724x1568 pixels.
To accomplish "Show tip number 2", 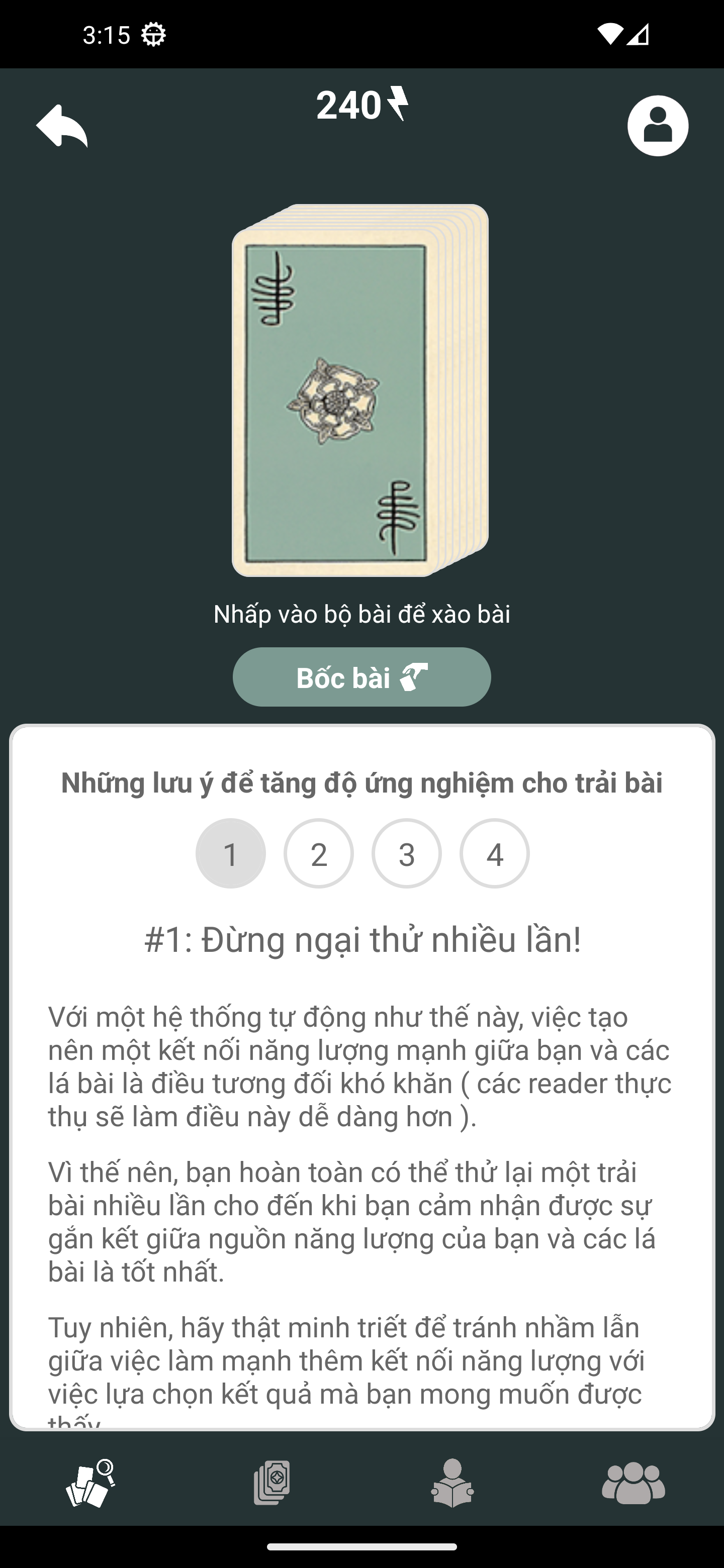I will pos(318,853).
